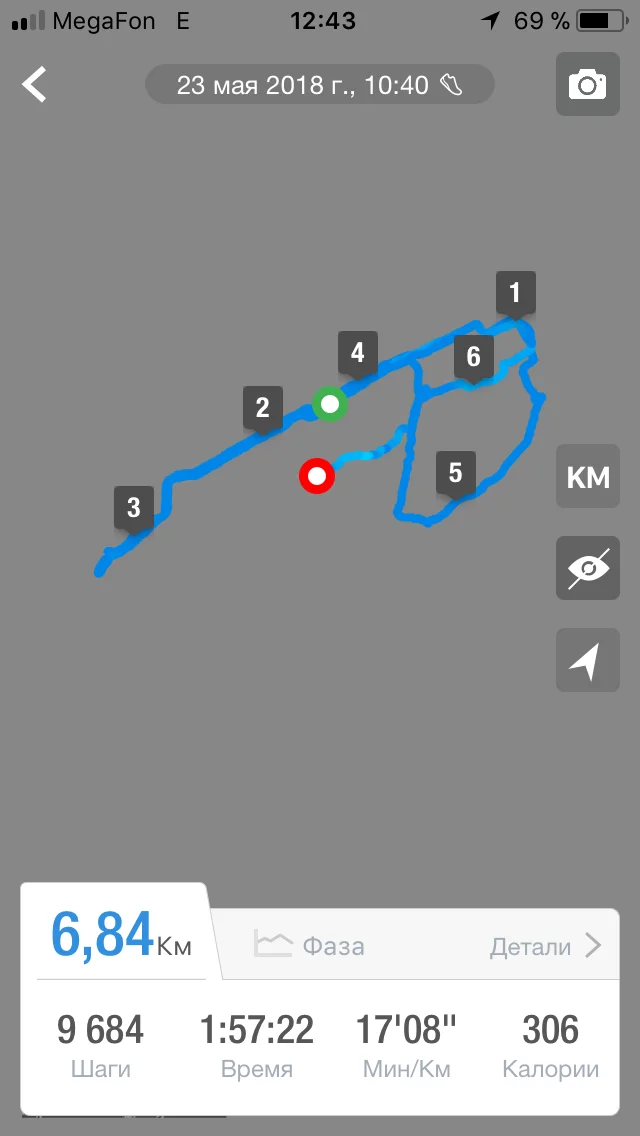The image size is (640, 1136).
Task: Go back using the top-left arrow
Action: click(x=34, y=85)
